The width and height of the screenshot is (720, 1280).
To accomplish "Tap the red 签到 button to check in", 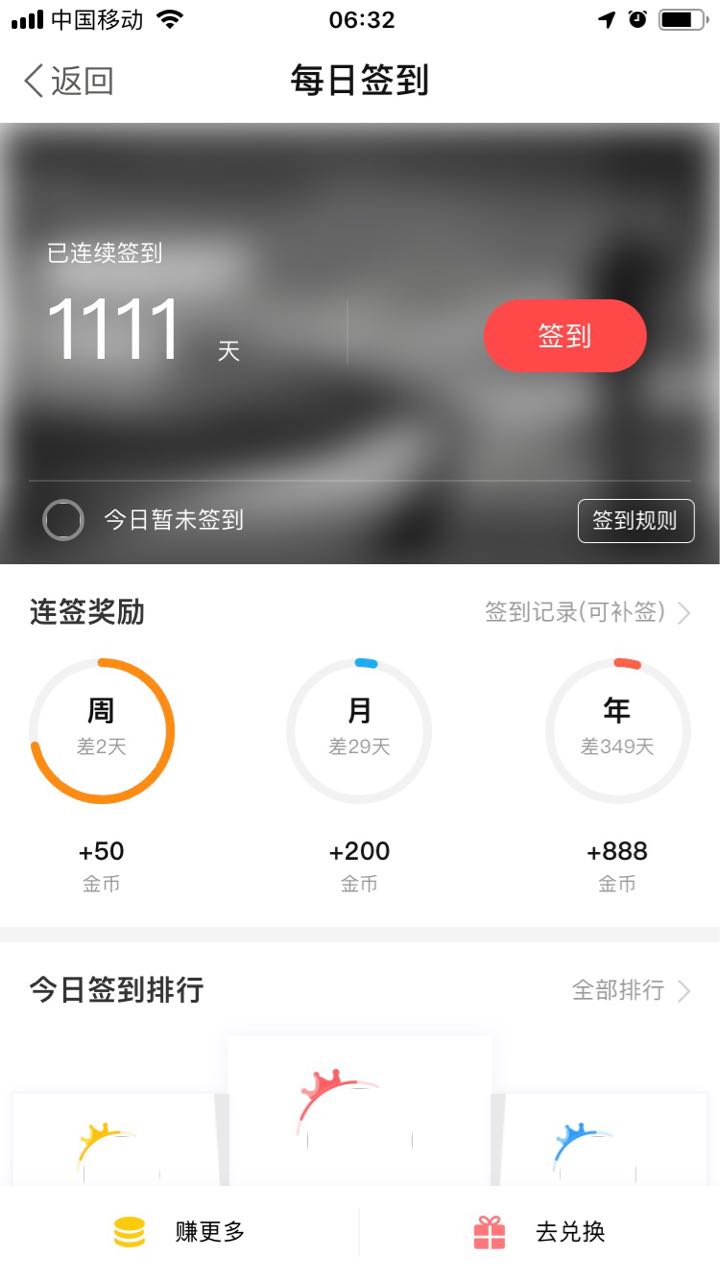I will (x=565, y=336).
